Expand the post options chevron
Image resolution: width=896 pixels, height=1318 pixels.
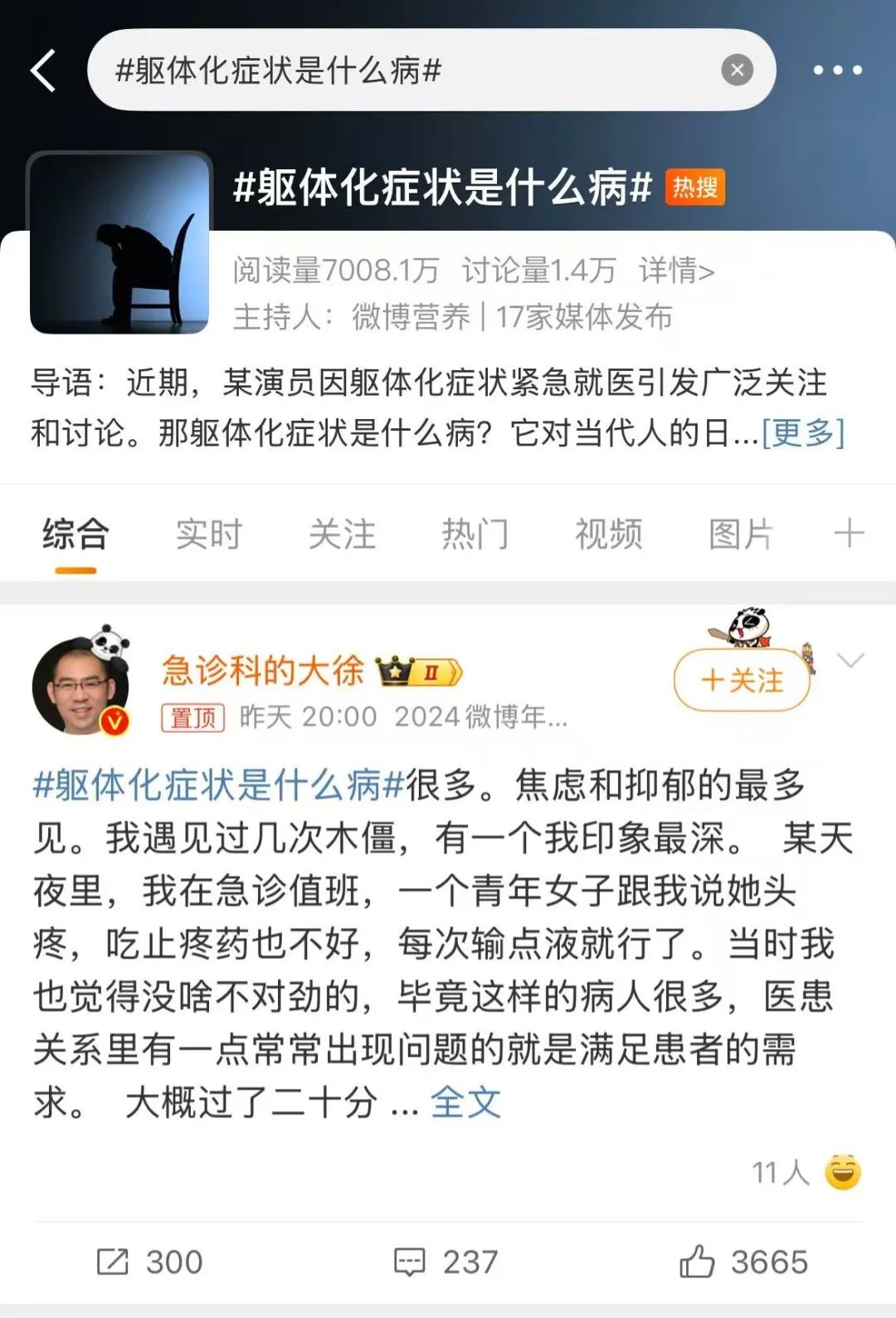click(850, 661)
